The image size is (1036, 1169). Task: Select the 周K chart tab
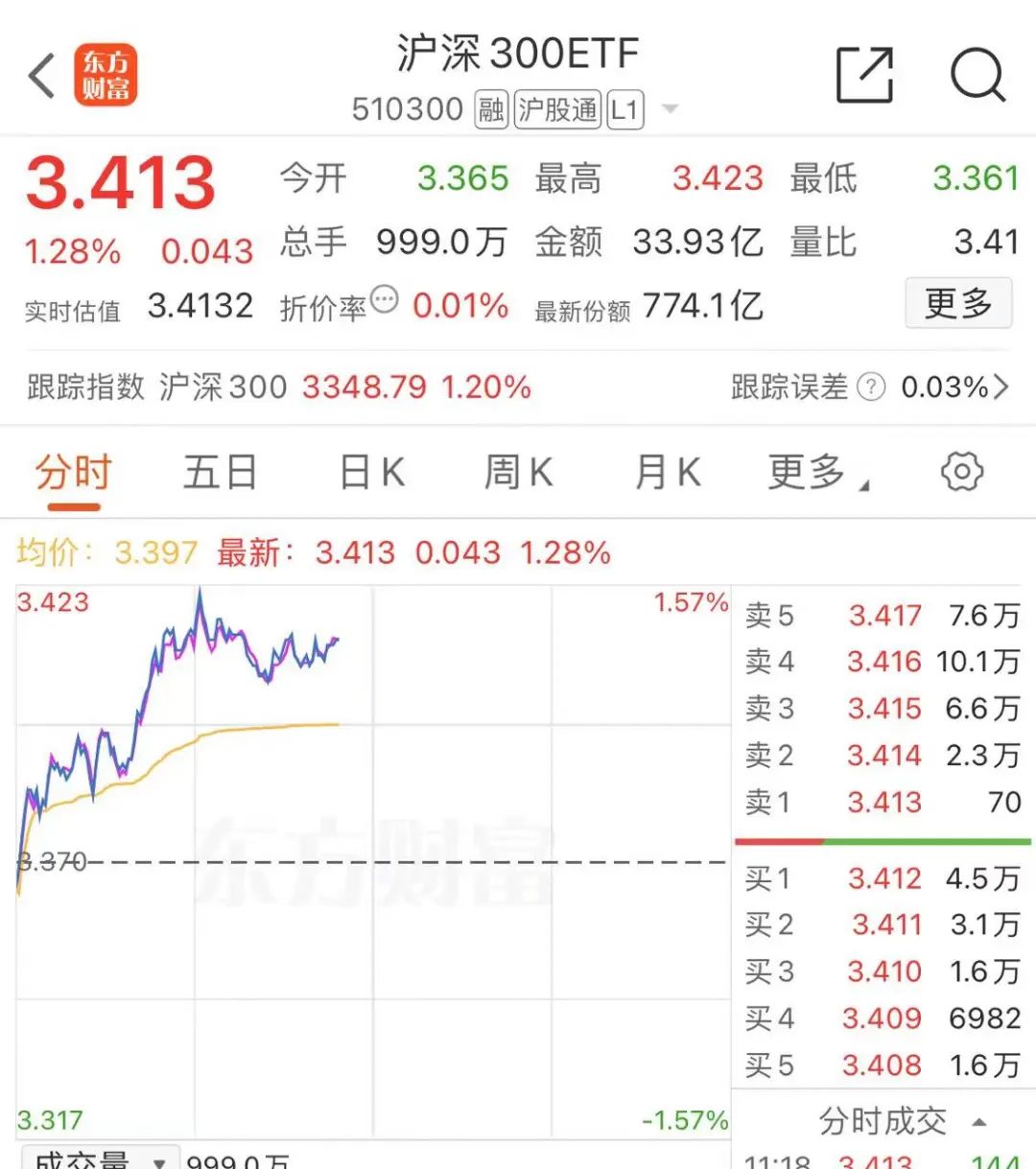pos(518,473)
